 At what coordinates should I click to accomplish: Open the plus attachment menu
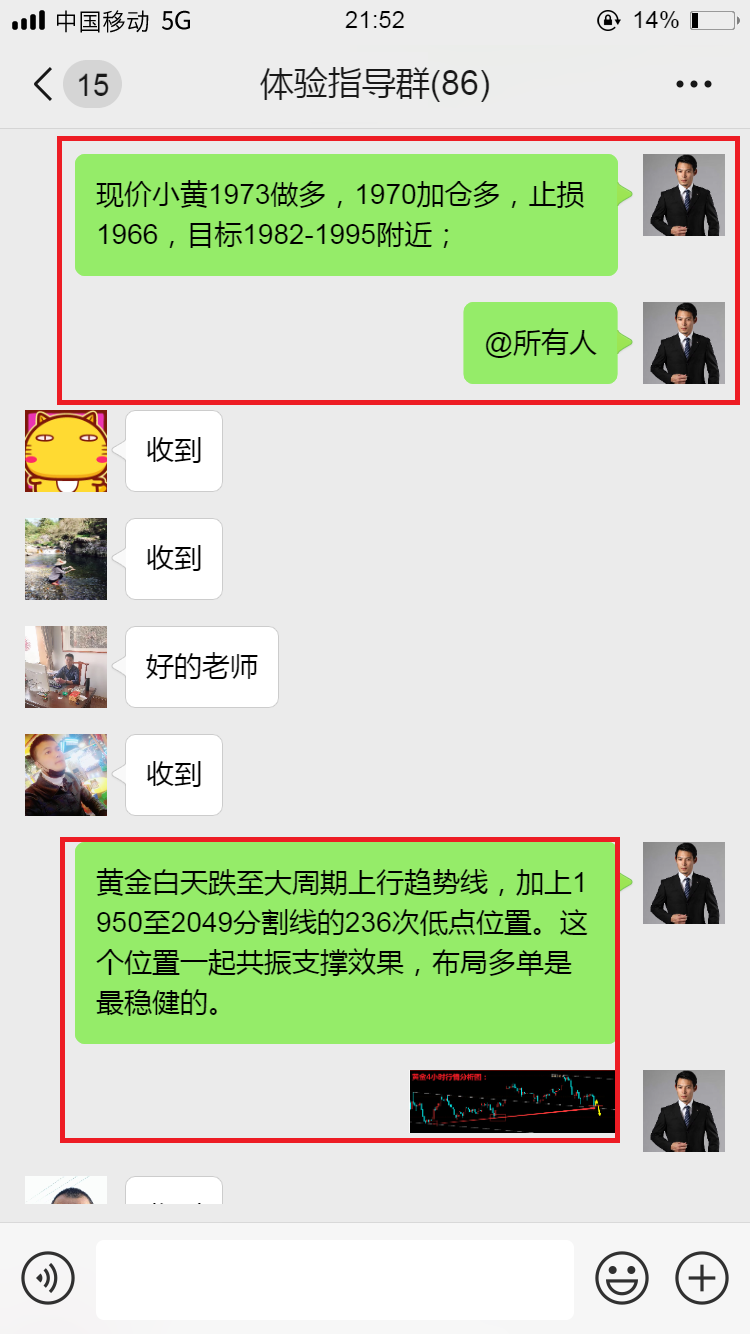[x=702, y=1278]
